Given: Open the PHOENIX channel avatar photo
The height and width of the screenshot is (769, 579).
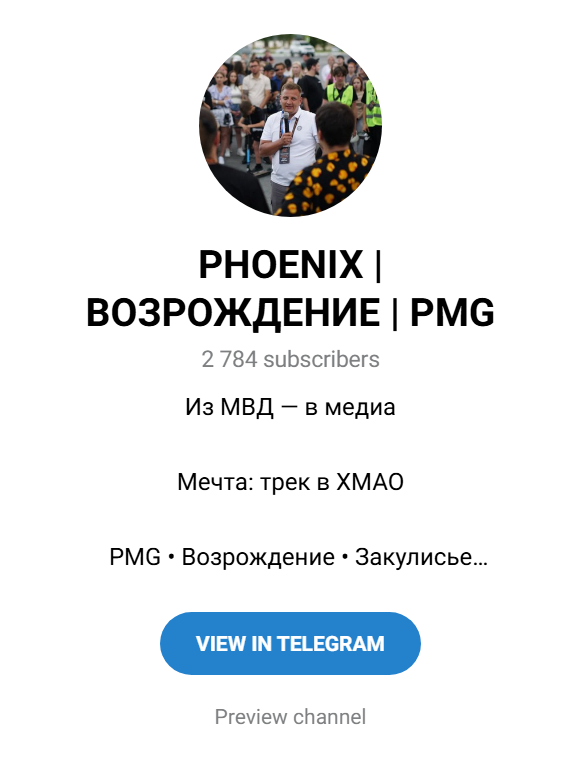Looking at the screenshot, I should tap(290, 125).
